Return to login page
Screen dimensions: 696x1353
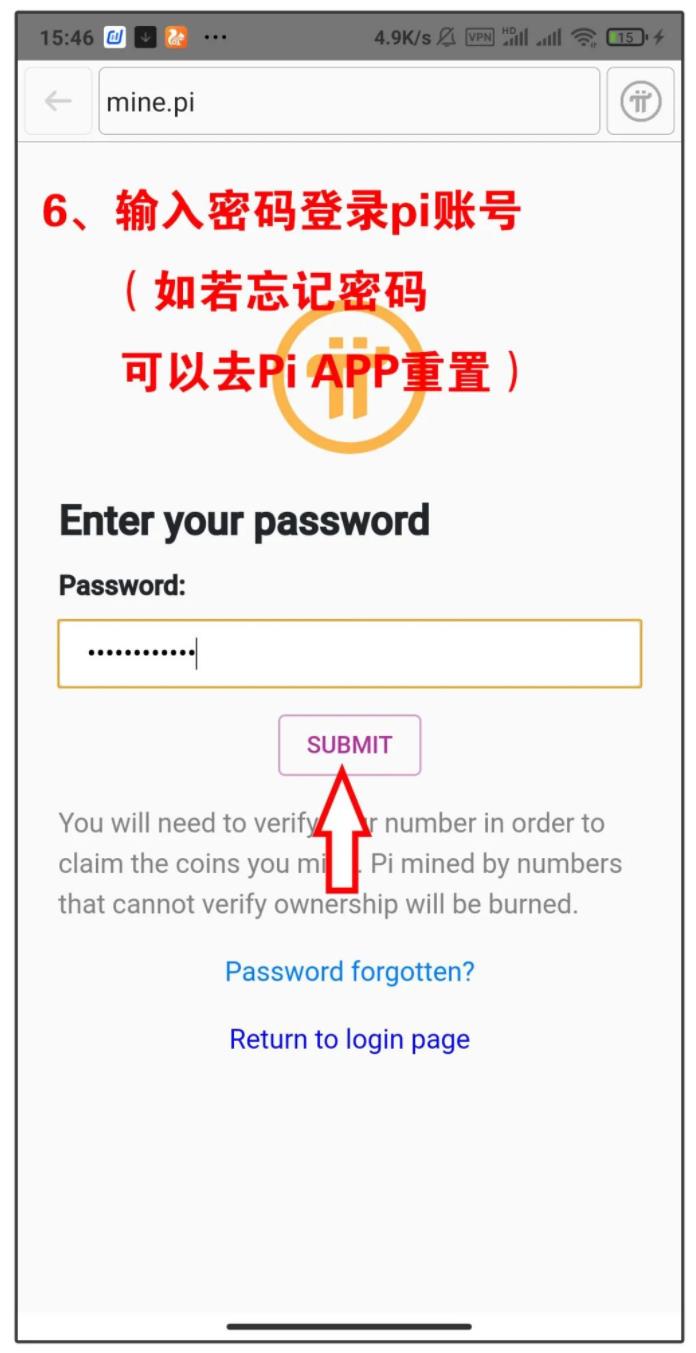(349, 1039)
